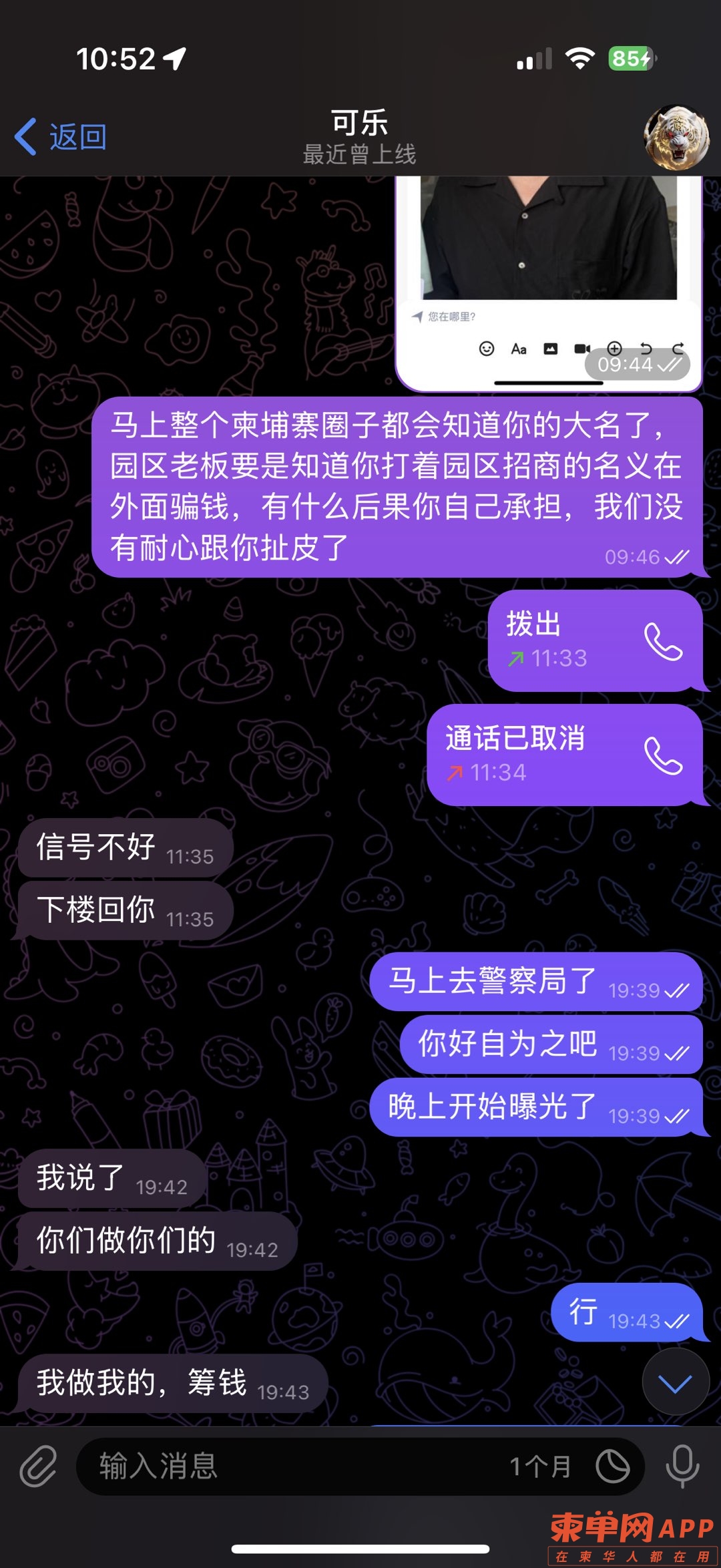Go back using the 返回 button
The width and height of the screenshot is (721, 1568).
tap(61, 137)
